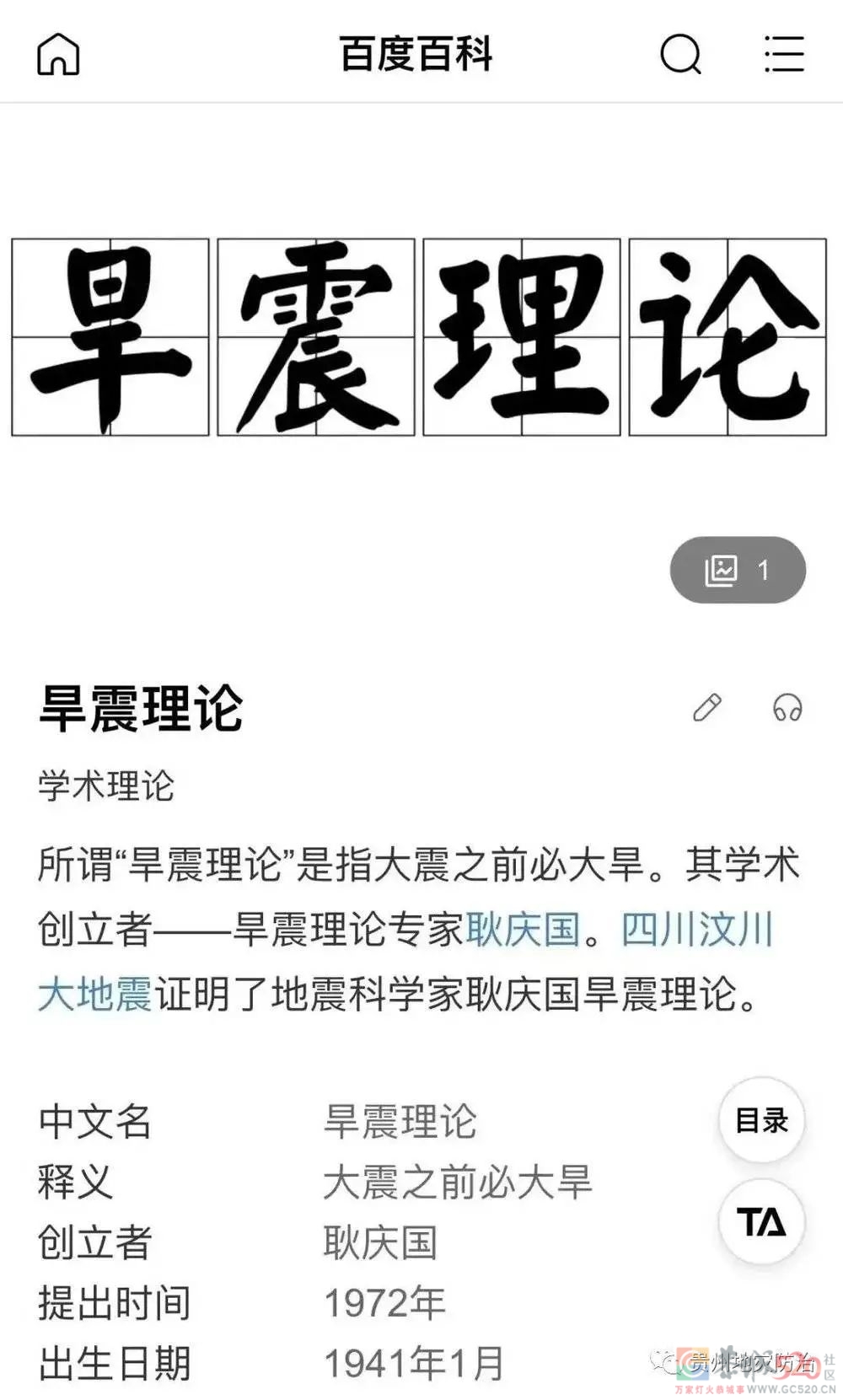This screenshot has height=1400, width=843.
Task: Click the TA circular button on the right
Action: tap(761, 1221)
